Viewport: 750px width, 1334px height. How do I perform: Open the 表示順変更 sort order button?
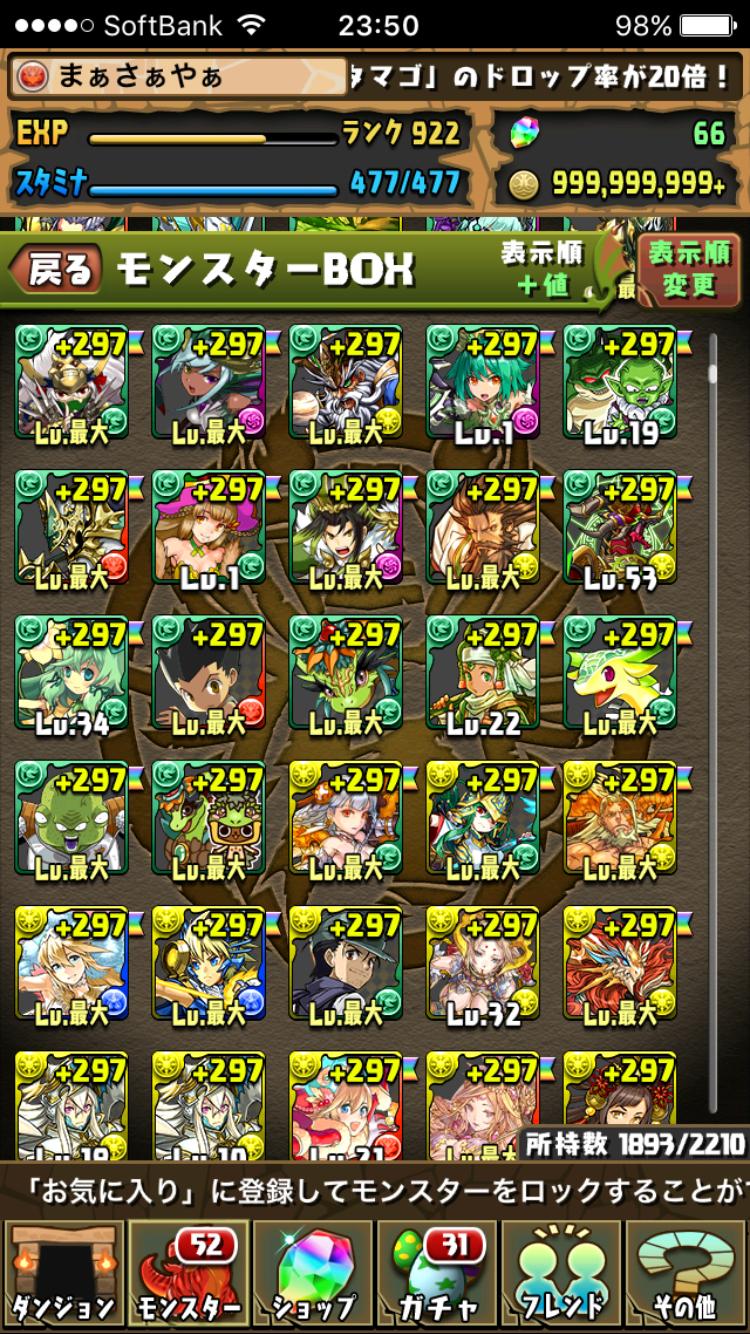pyautogui.click(x=688, y=270)
